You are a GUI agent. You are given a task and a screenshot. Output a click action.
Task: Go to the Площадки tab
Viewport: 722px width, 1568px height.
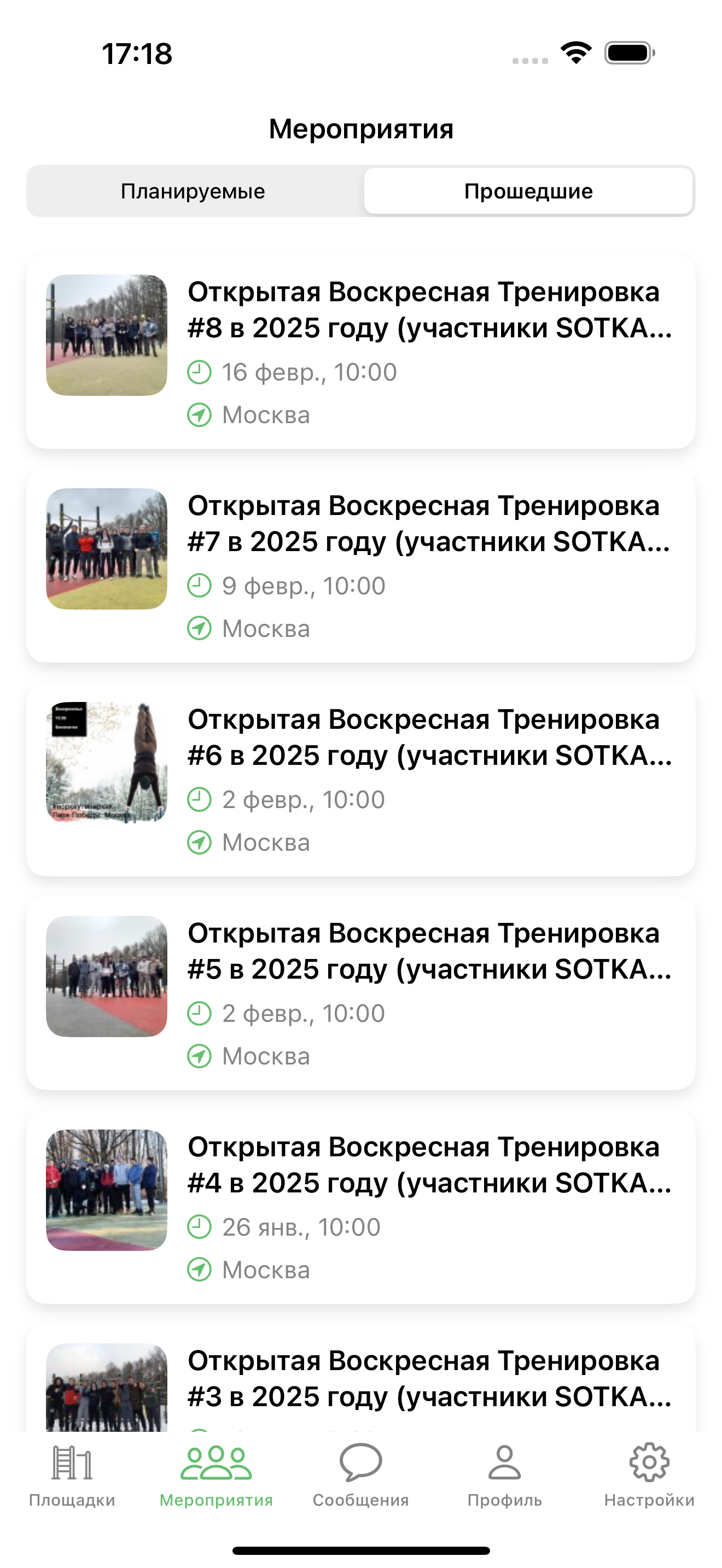pyautogui.click(x=72, y=1476)
